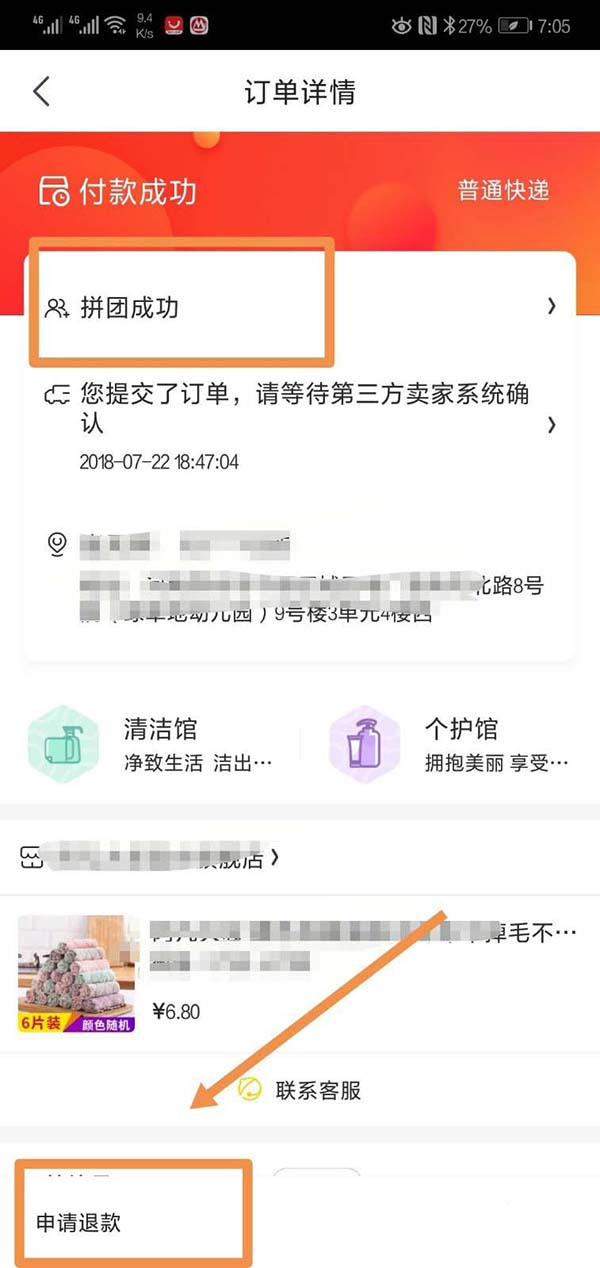Screen dimensions: 600x1268
Task: Go back from order details
Action: tap(41, 92)
